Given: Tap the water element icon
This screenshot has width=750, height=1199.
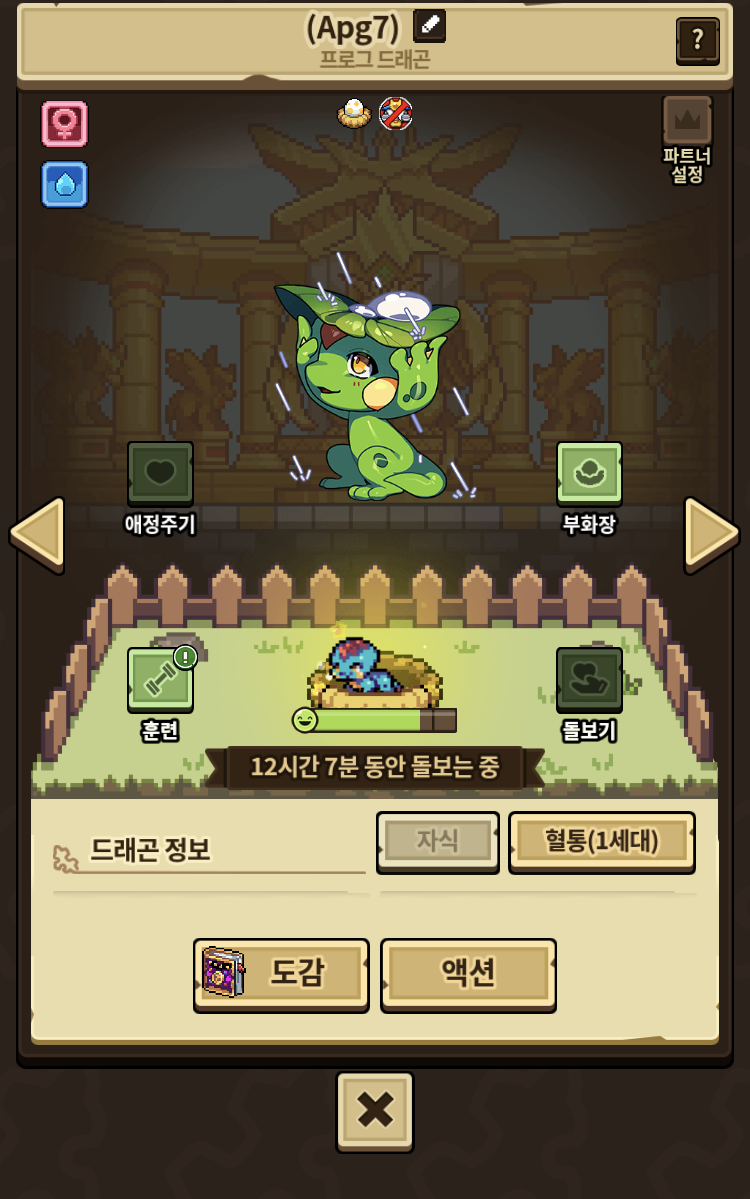Looking at the screenshot, I should (x=65, y=185).
